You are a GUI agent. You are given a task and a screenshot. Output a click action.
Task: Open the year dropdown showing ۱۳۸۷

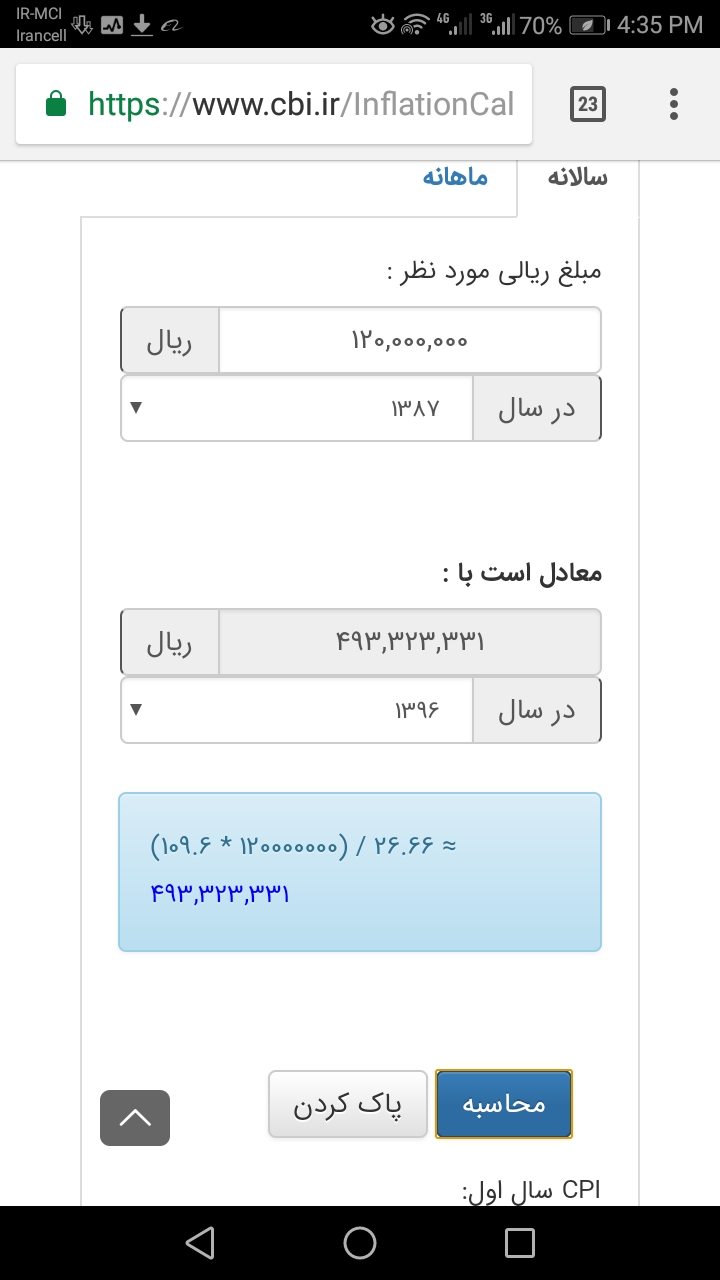click(x=297, y=408)
